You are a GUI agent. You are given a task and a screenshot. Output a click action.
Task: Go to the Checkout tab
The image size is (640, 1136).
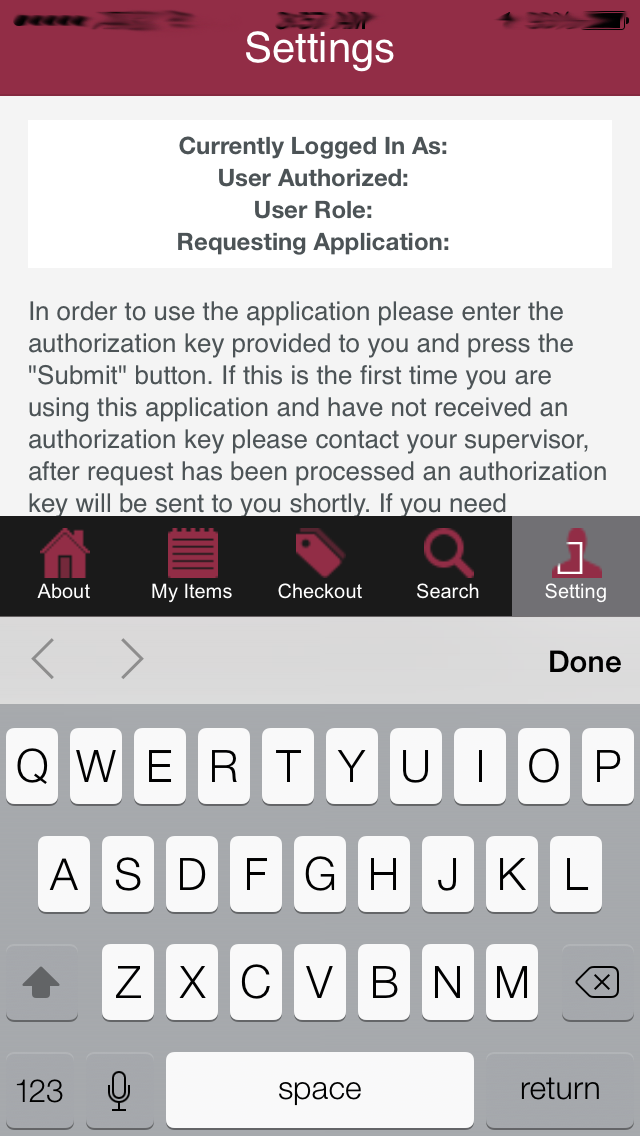[x=320, y=566]
